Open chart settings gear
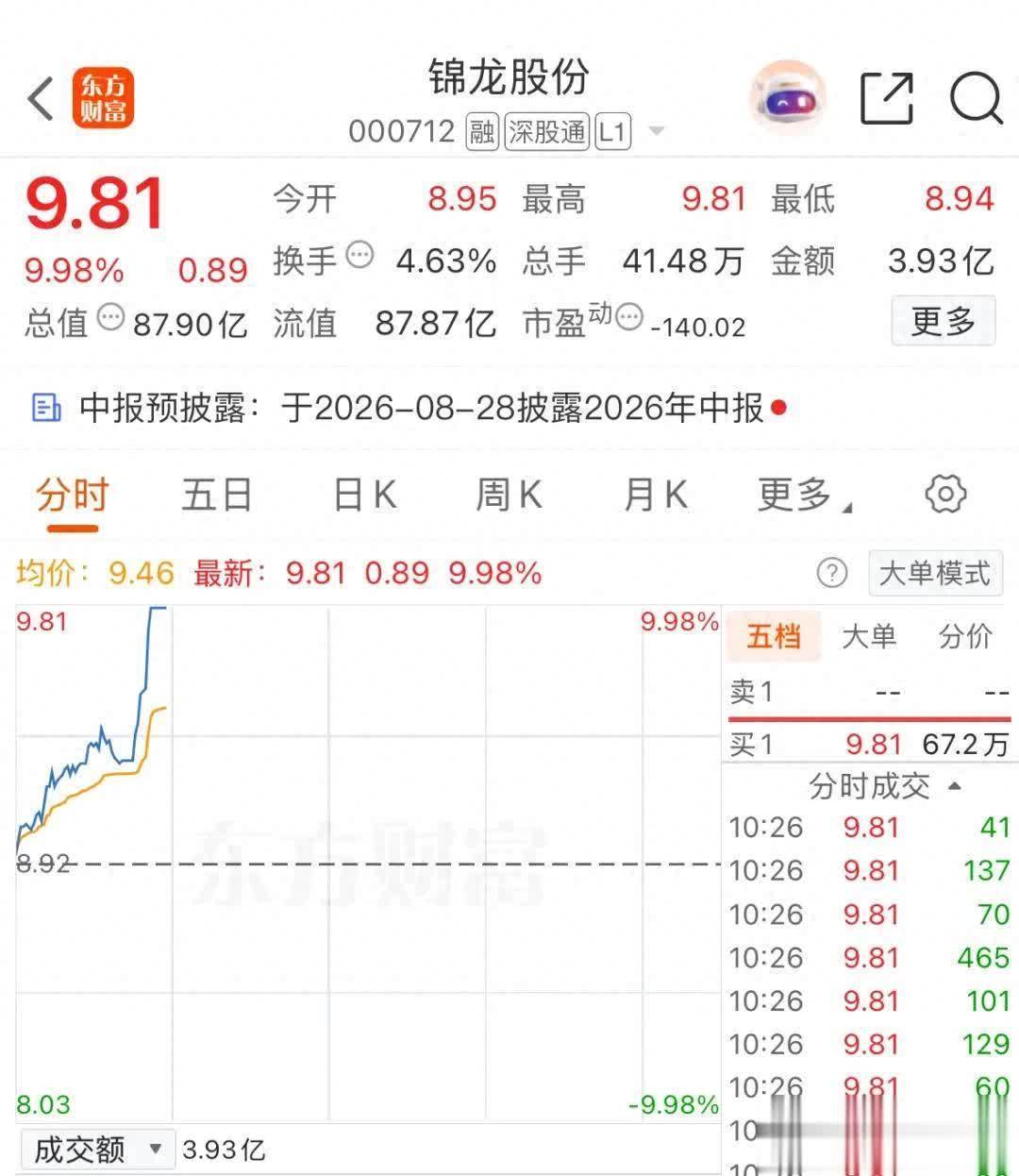The image size is (1019, 1176). pyautogui.click(x=945, y=494)
